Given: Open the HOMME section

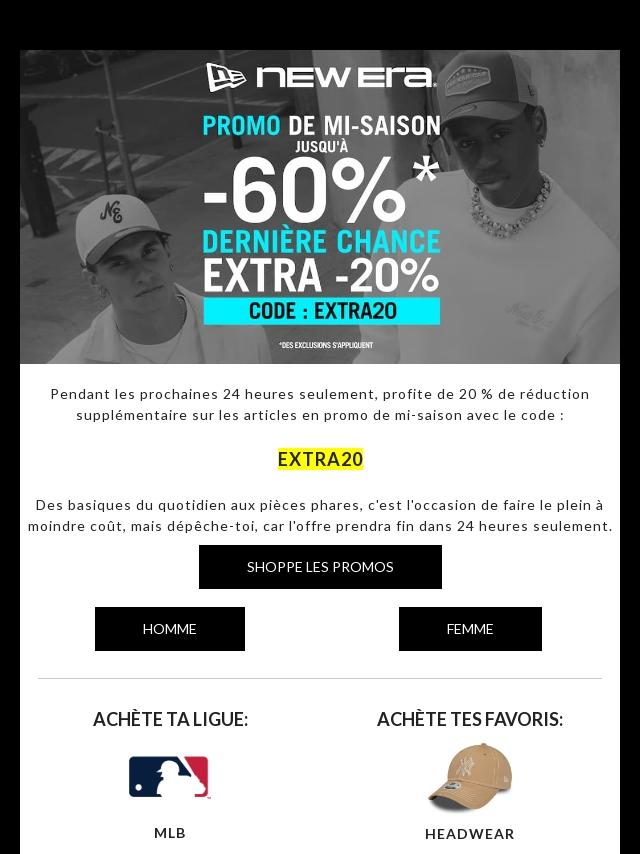Looking at the screenshot, I should pos(170,629).
